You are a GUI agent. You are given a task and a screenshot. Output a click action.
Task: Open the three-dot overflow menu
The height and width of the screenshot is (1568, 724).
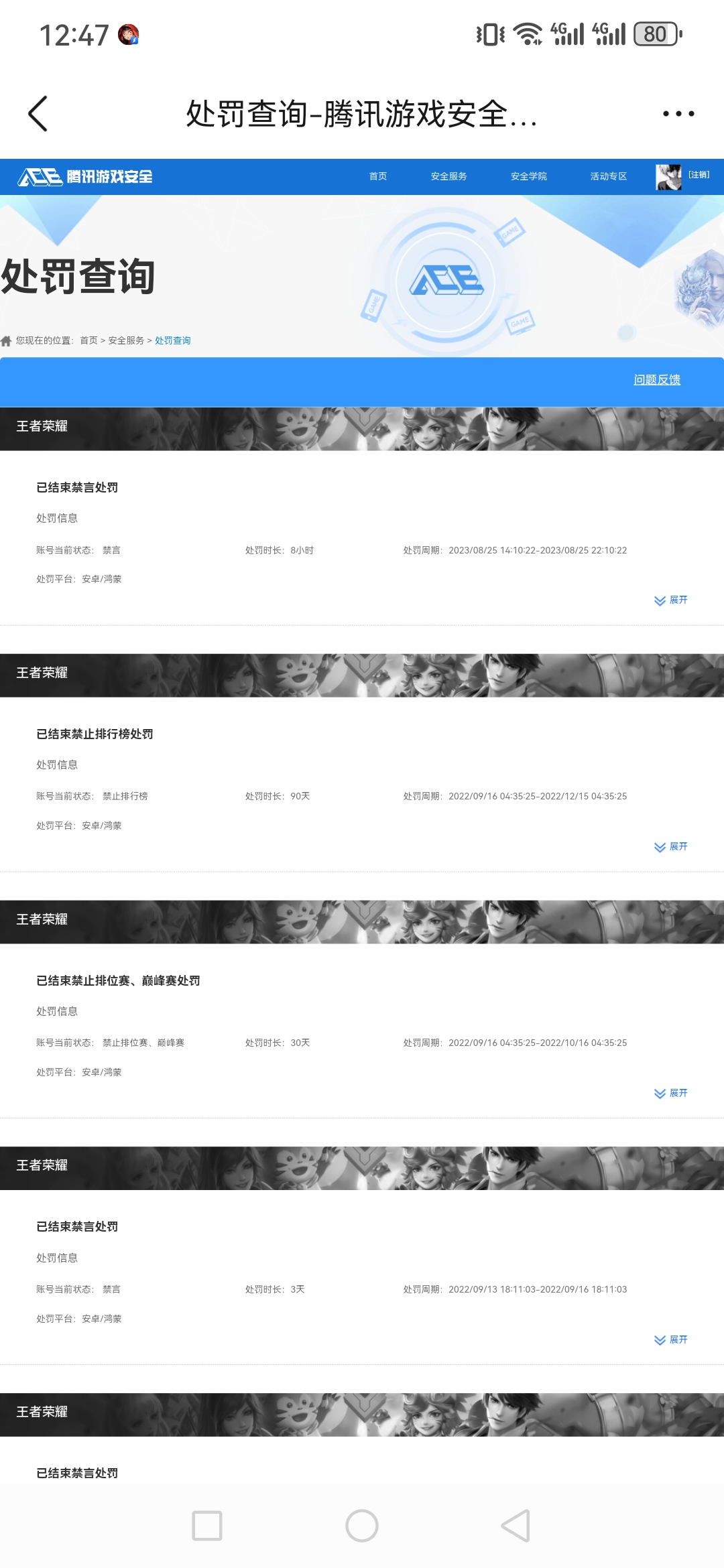pyautogui.click(x=678, y=114)
